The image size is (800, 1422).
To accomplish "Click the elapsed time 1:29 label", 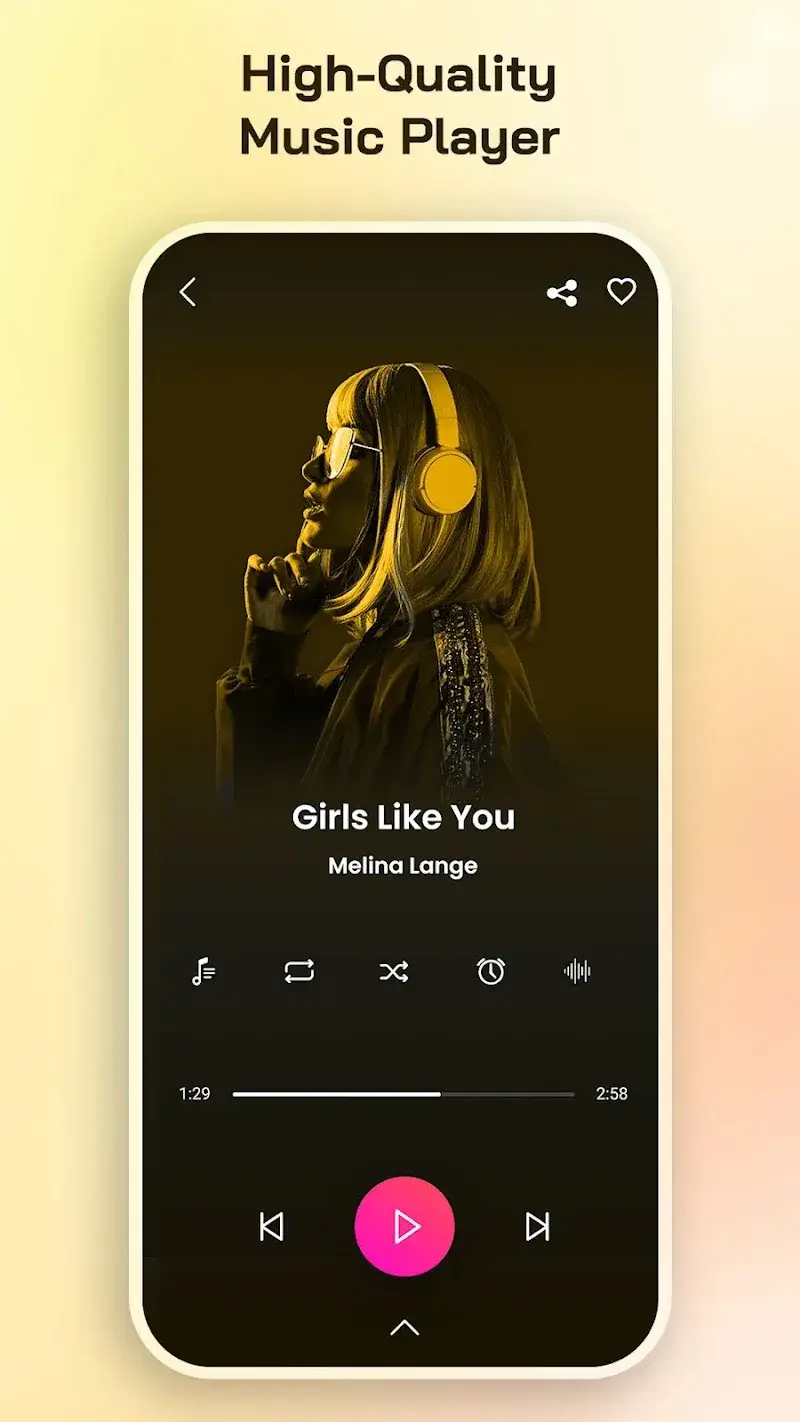I will pyautogui.click(x=194, y=1094).
